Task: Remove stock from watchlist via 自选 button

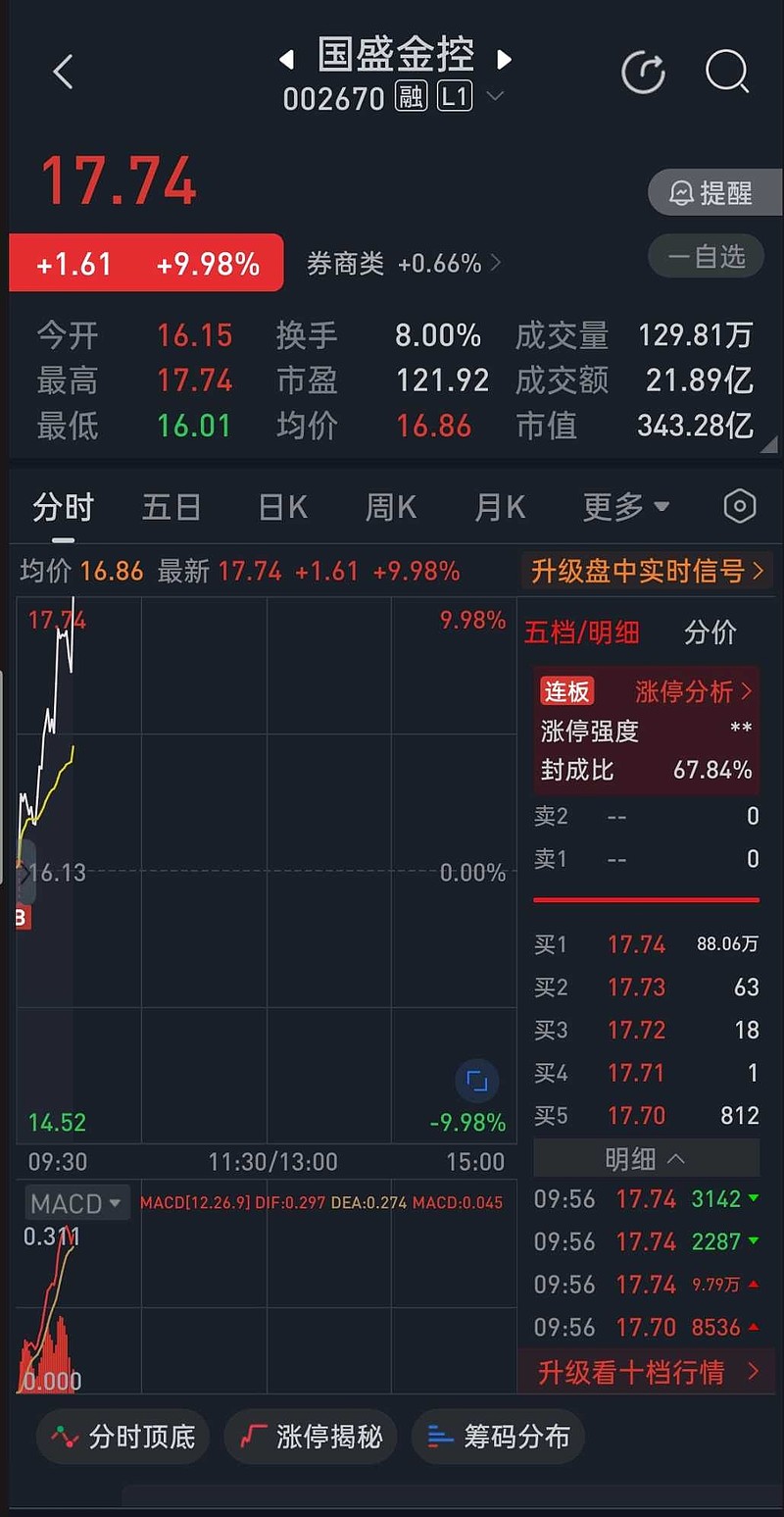Action: pyautogui.click(x=708, y=257)
